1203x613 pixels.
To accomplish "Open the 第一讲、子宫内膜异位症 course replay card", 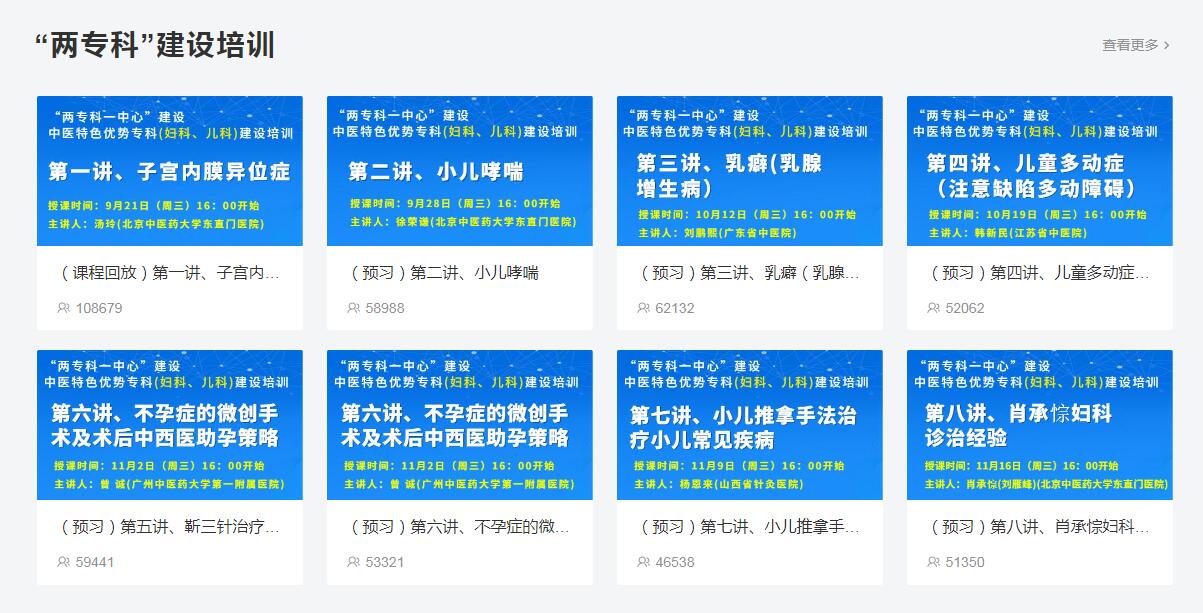I will 169,172.
